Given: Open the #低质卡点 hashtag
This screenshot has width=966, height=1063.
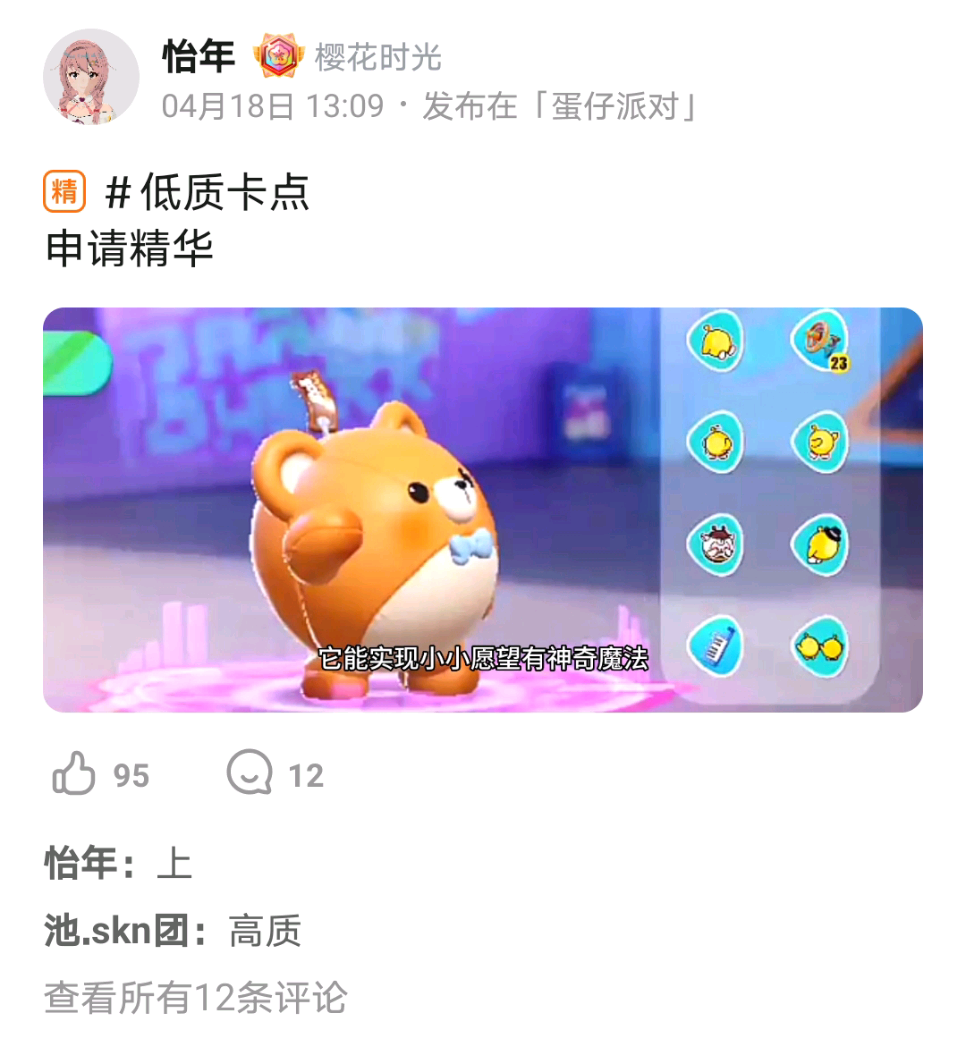Looking at the screenshot, I should click(208, 191).
